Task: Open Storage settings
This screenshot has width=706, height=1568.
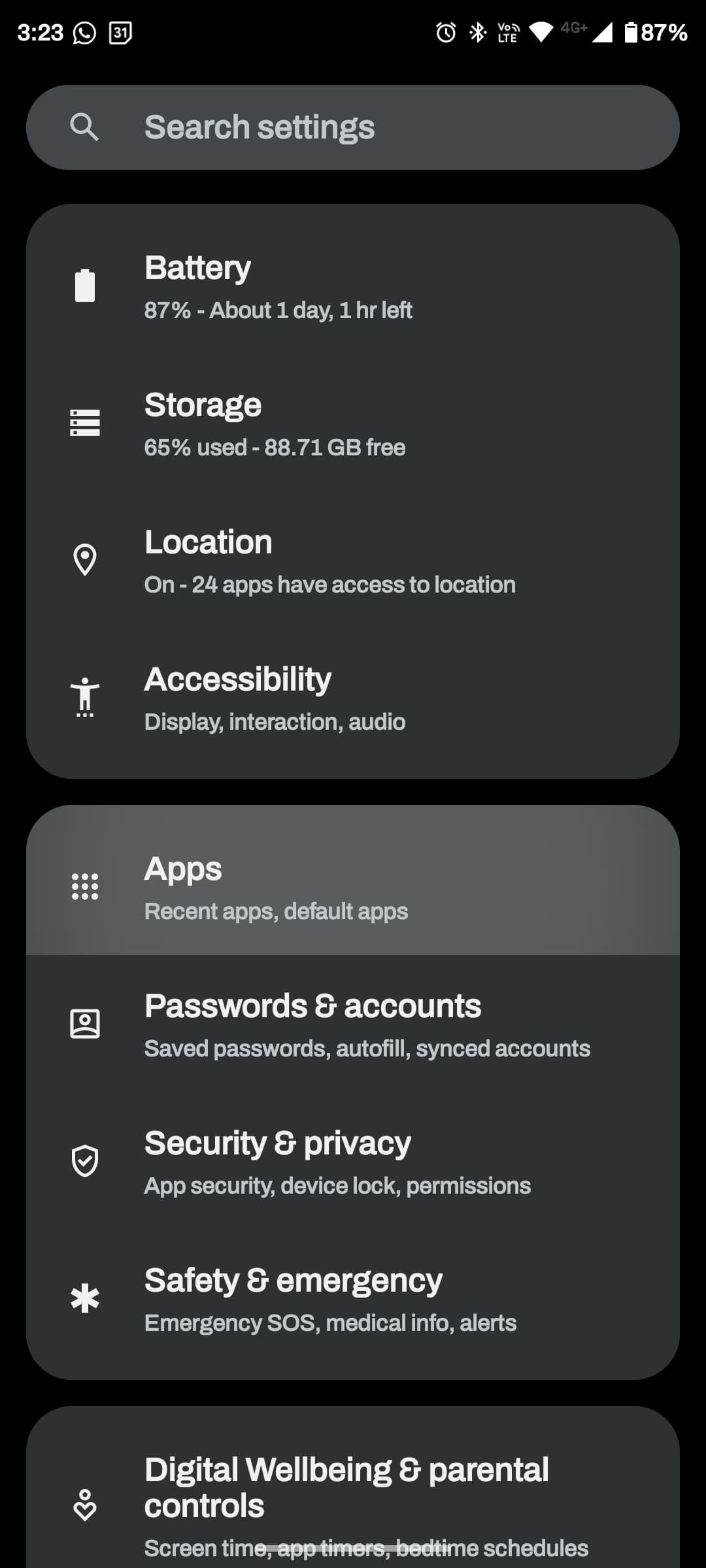Action: click(353, 423)
